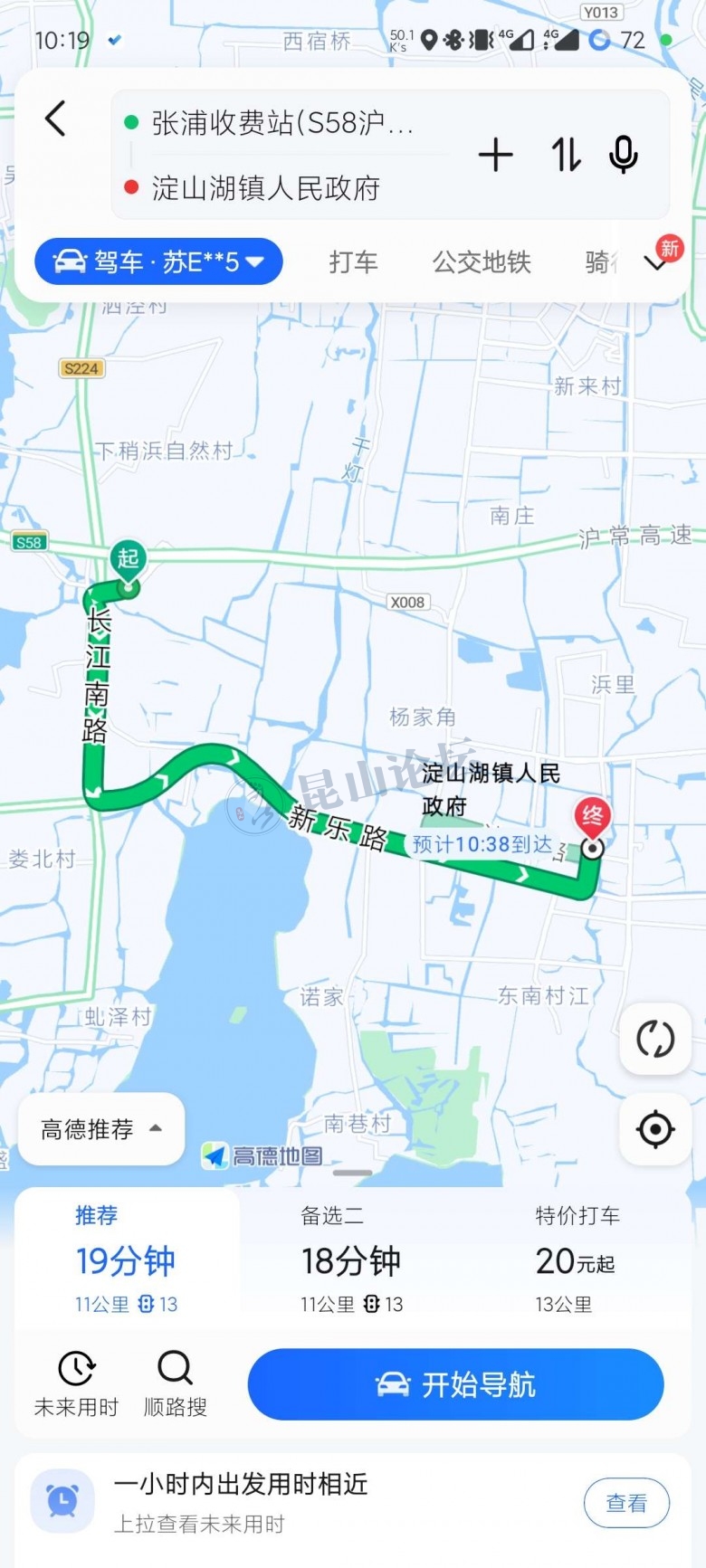Switch to the 打车 tab
706x1568 pixels.
[353, 262]
